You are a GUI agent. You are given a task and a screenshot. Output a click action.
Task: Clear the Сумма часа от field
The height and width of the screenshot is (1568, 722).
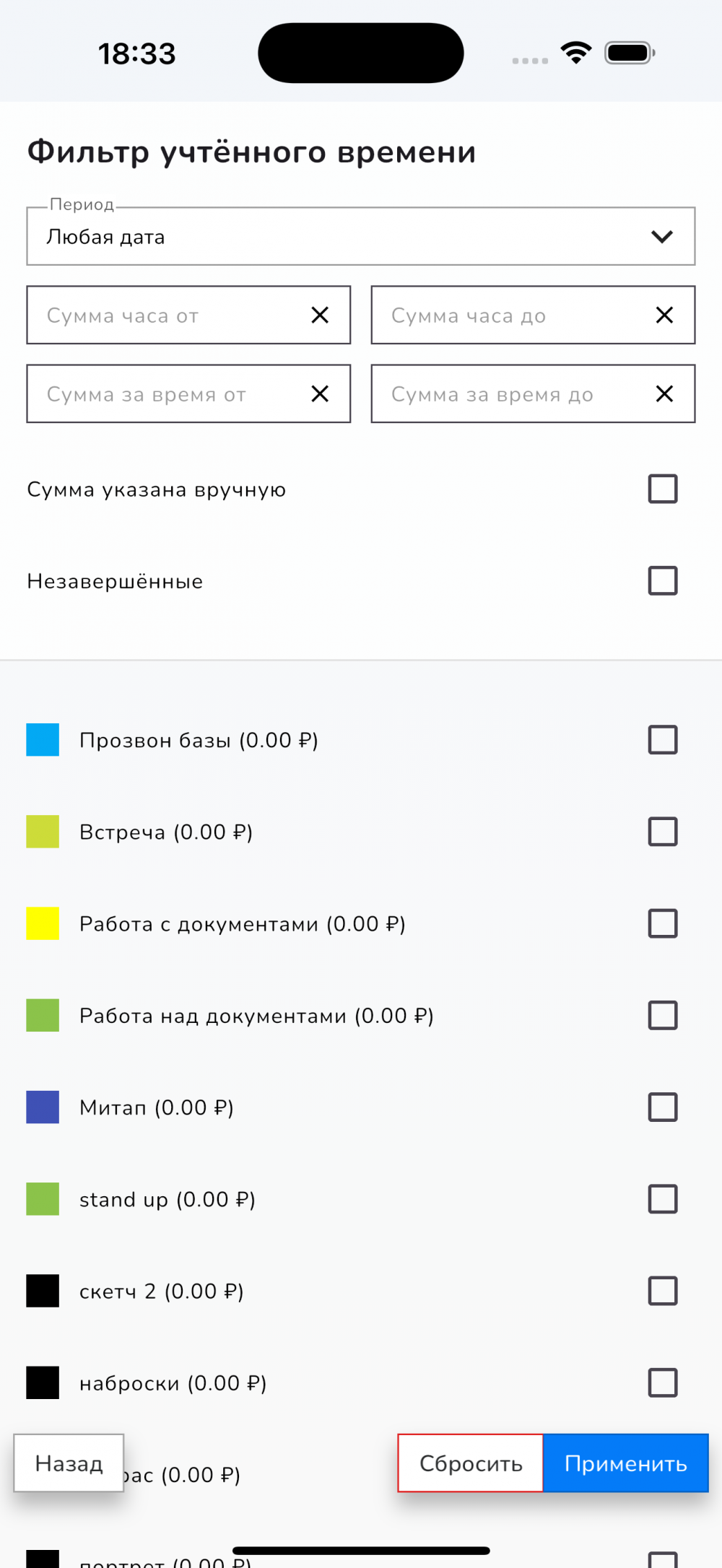pos(320,315)
